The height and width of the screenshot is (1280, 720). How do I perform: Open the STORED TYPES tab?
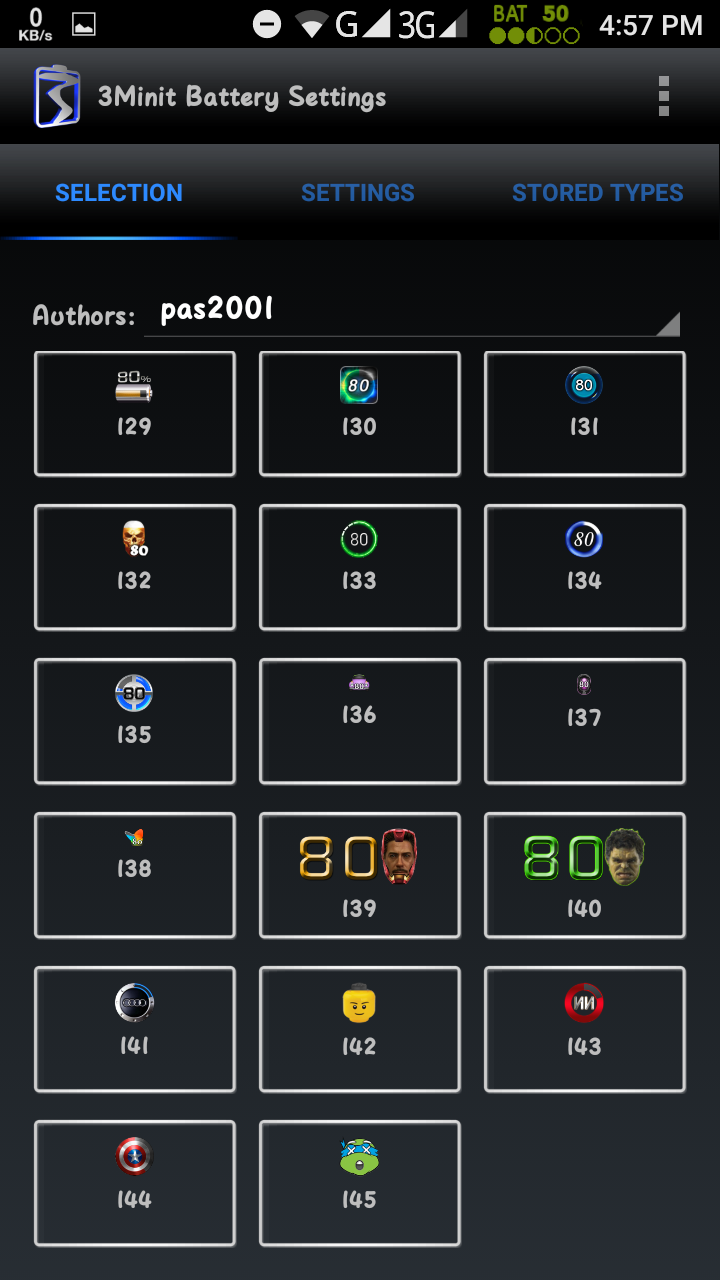coord(597,192)
